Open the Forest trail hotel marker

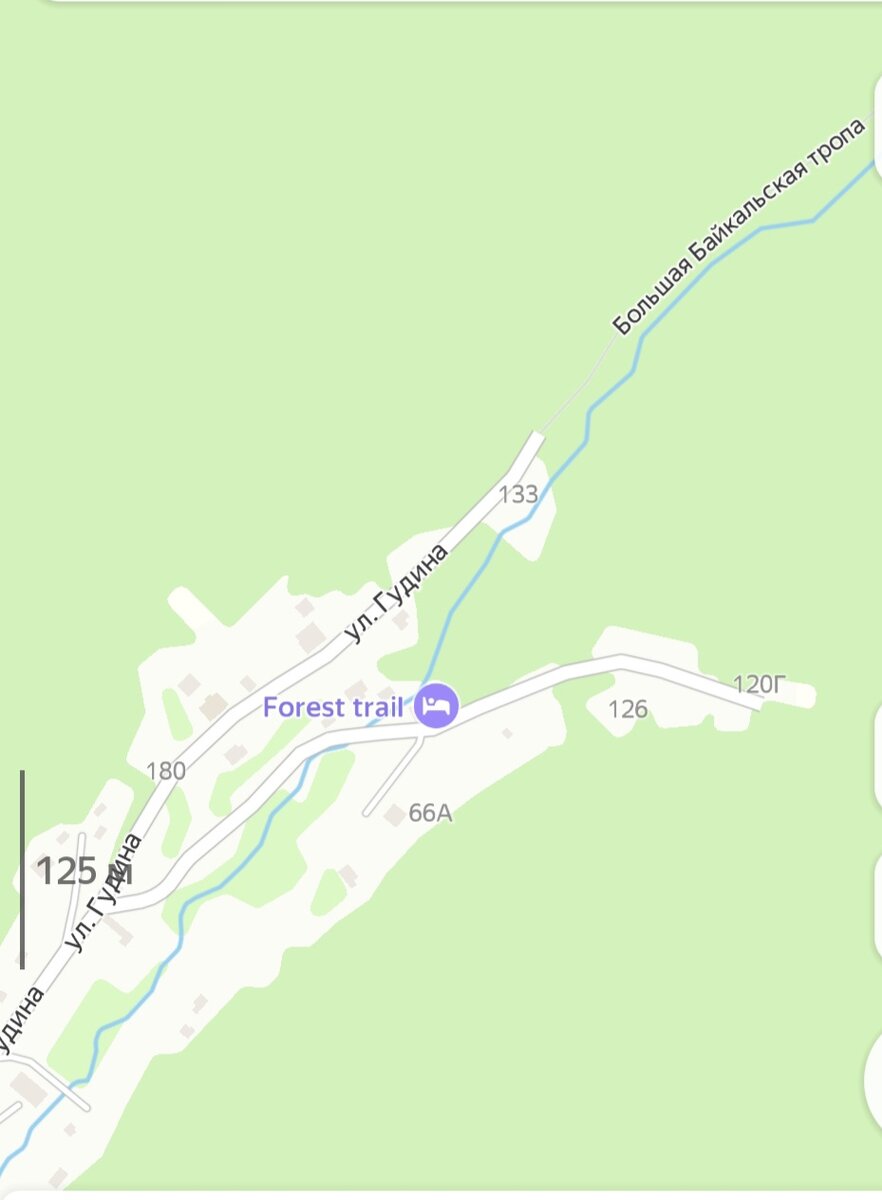pos(437,707)
